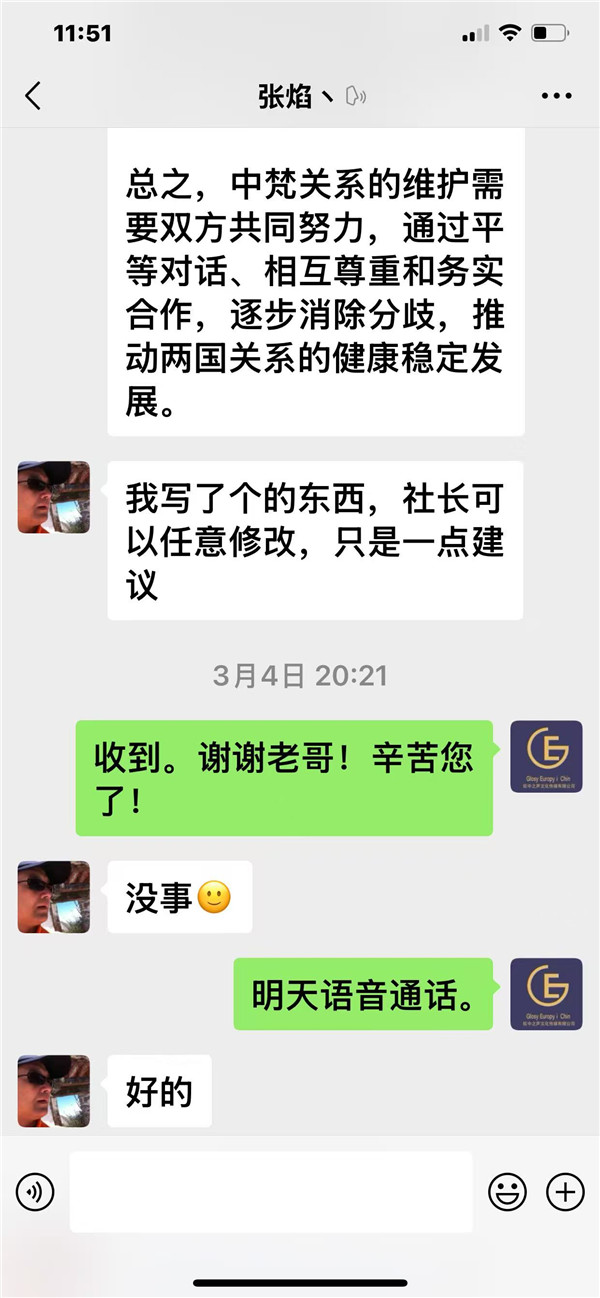600x1298 pixels.
Task: Open the chat options menu
Action: coord(556,96)
